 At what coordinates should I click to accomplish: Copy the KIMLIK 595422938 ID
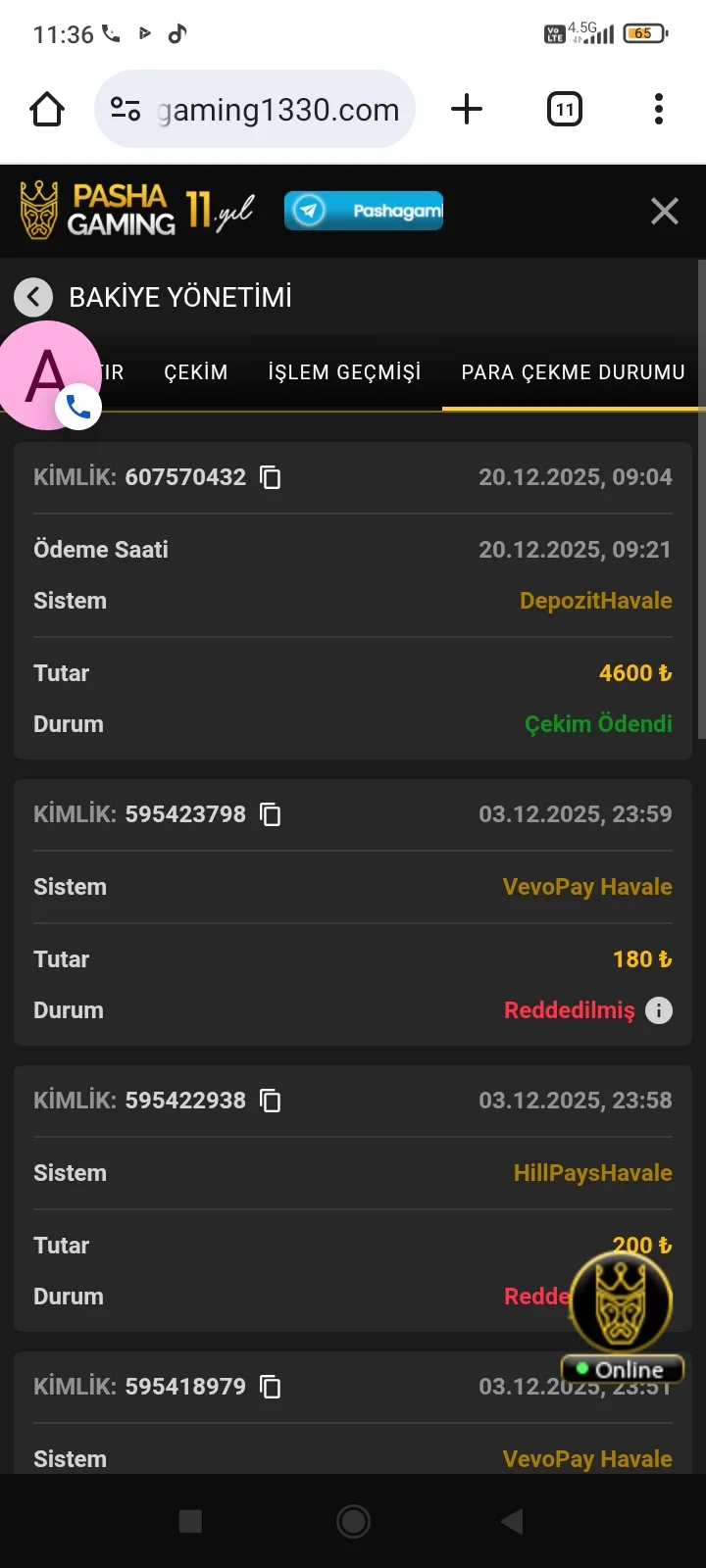pyautogui.click(x=270, y=1101)
